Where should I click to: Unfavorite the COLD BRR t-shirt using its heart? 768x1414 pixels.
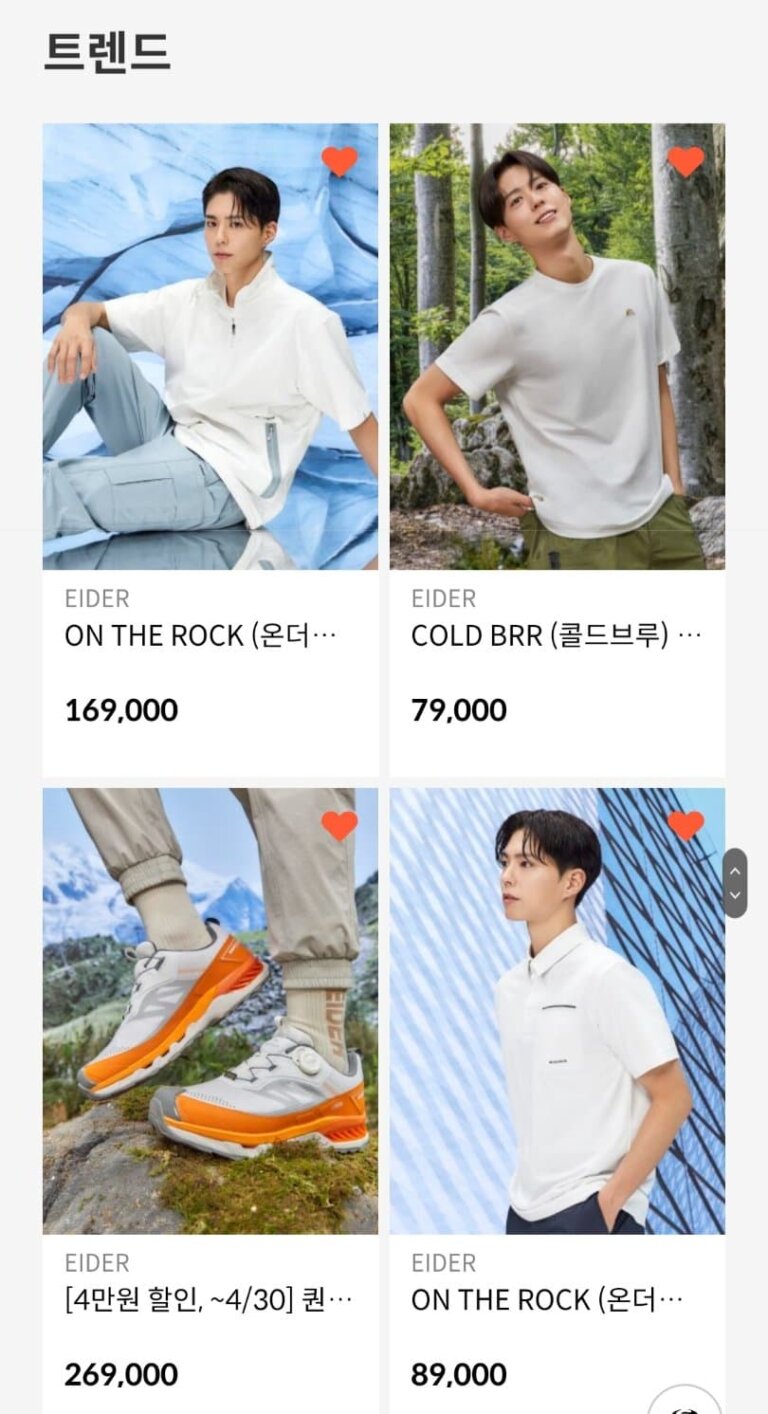pos(686,159)
